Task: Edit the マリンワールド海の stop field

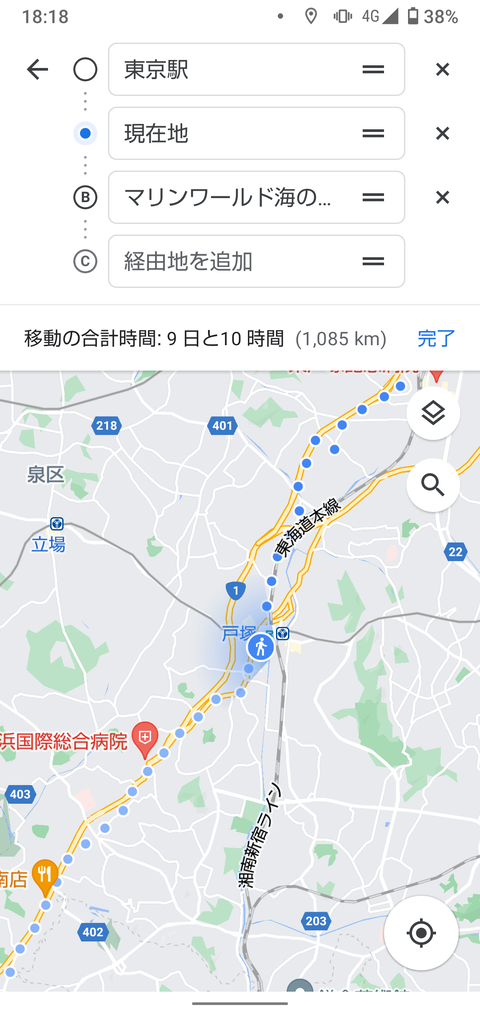Action: pyautogui.click(x=256, y=198)
